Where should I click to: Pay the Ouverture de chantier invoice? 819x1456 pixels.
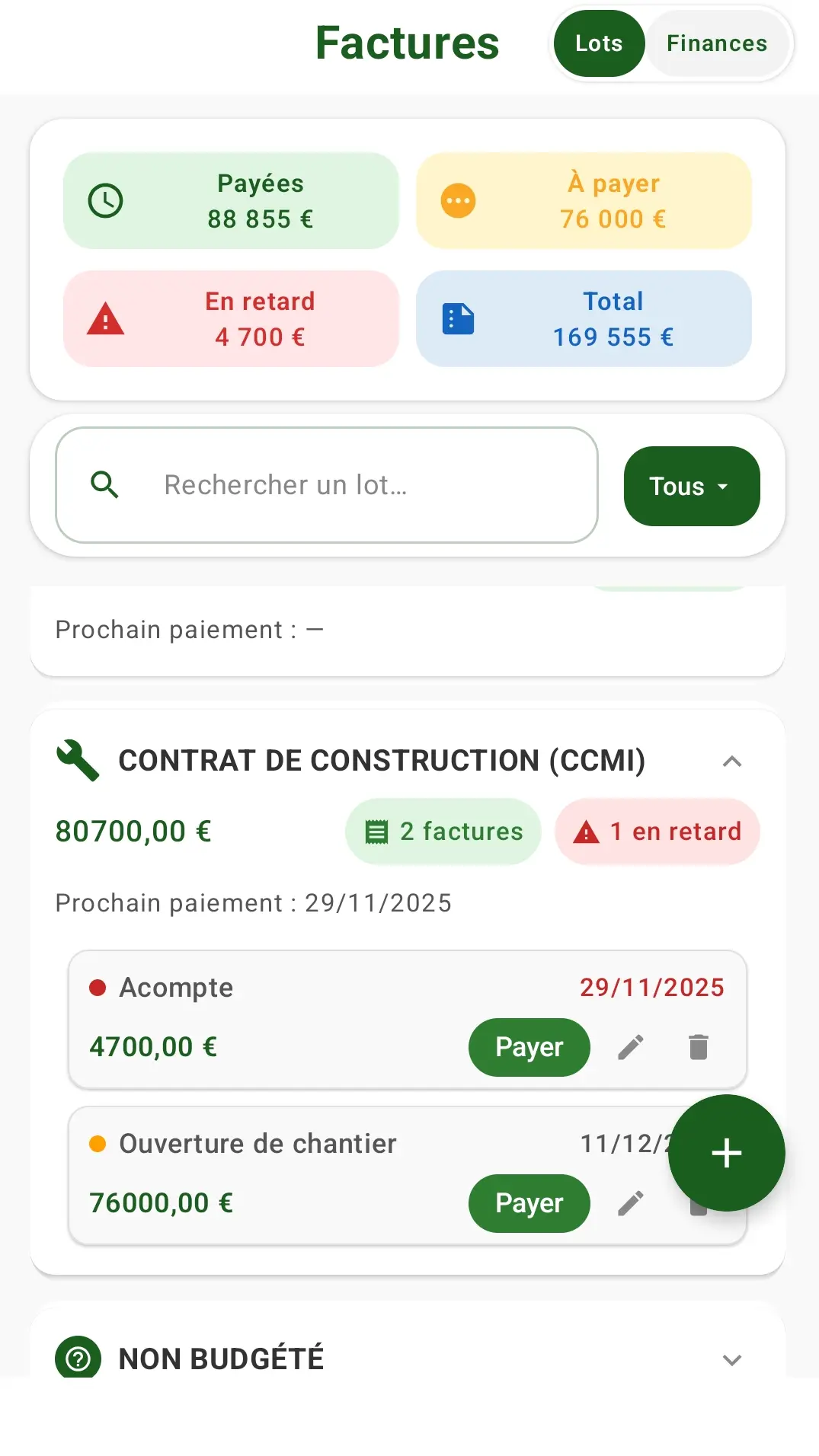point(529,1203)
